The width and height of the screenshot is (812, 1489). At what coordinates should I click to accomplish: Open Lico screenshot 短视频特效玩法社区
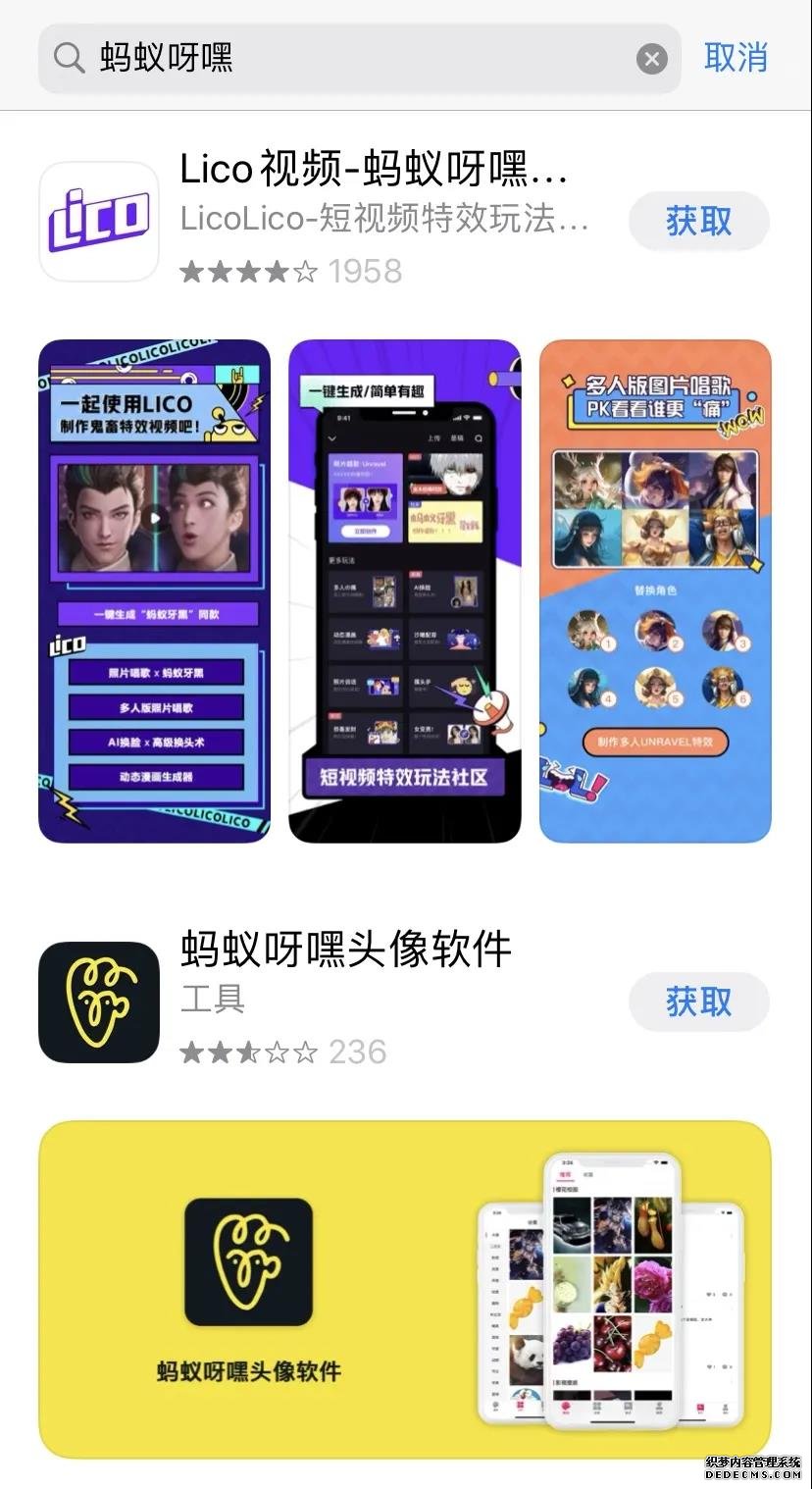tap(404, 590)
